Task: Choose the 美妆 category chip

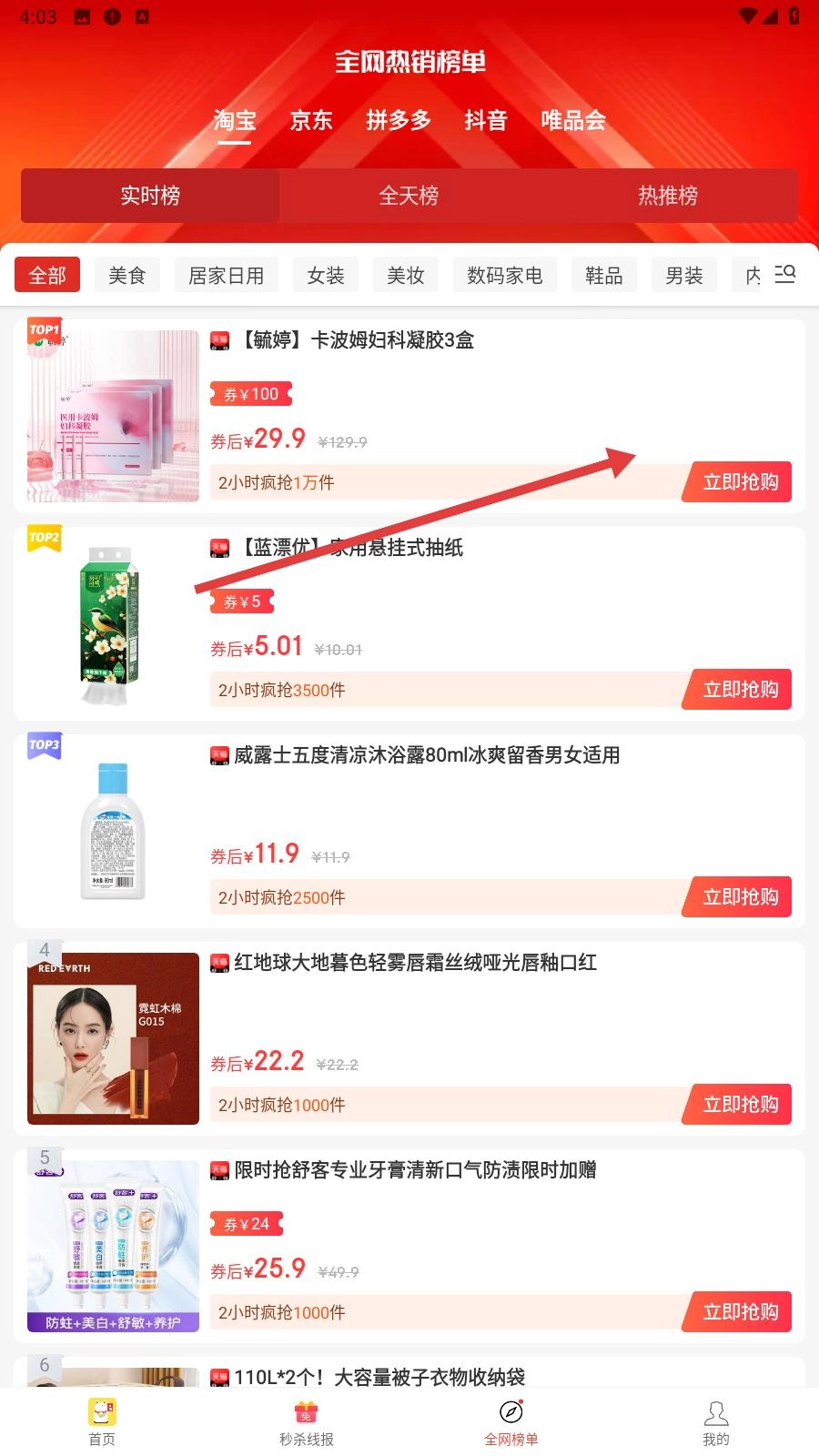Action: [406, 275]
